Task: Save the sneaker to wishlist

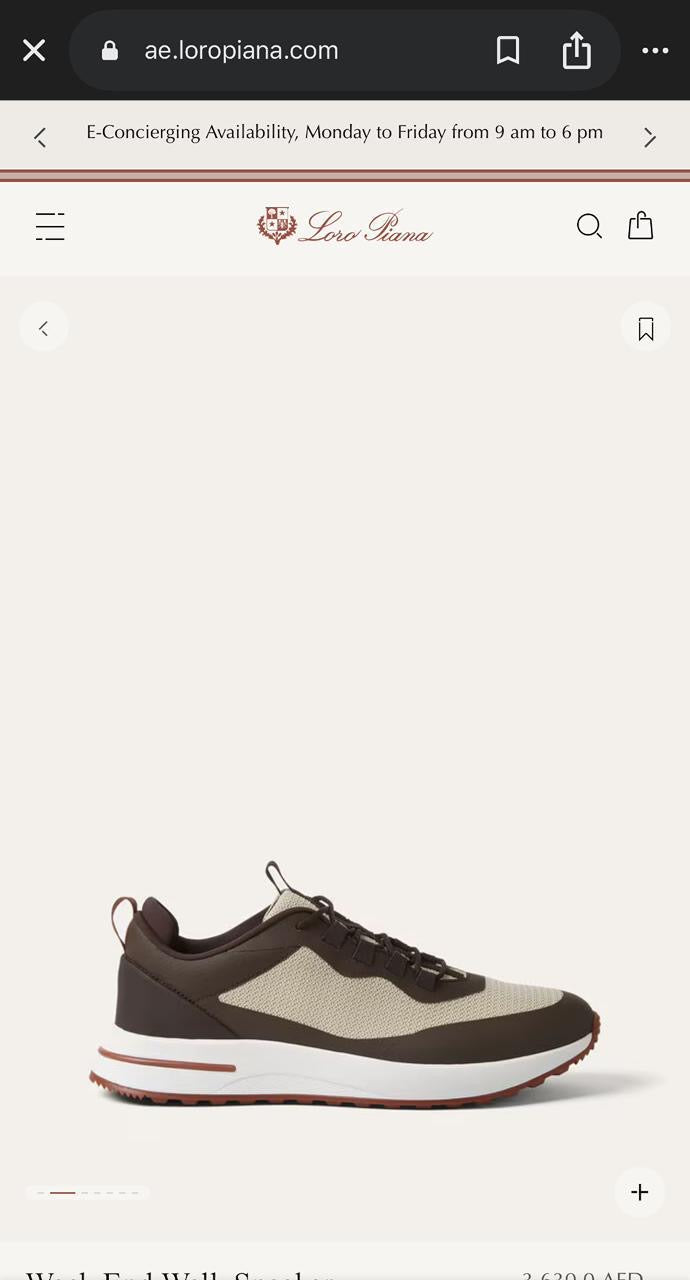Action: click(646, 328)
